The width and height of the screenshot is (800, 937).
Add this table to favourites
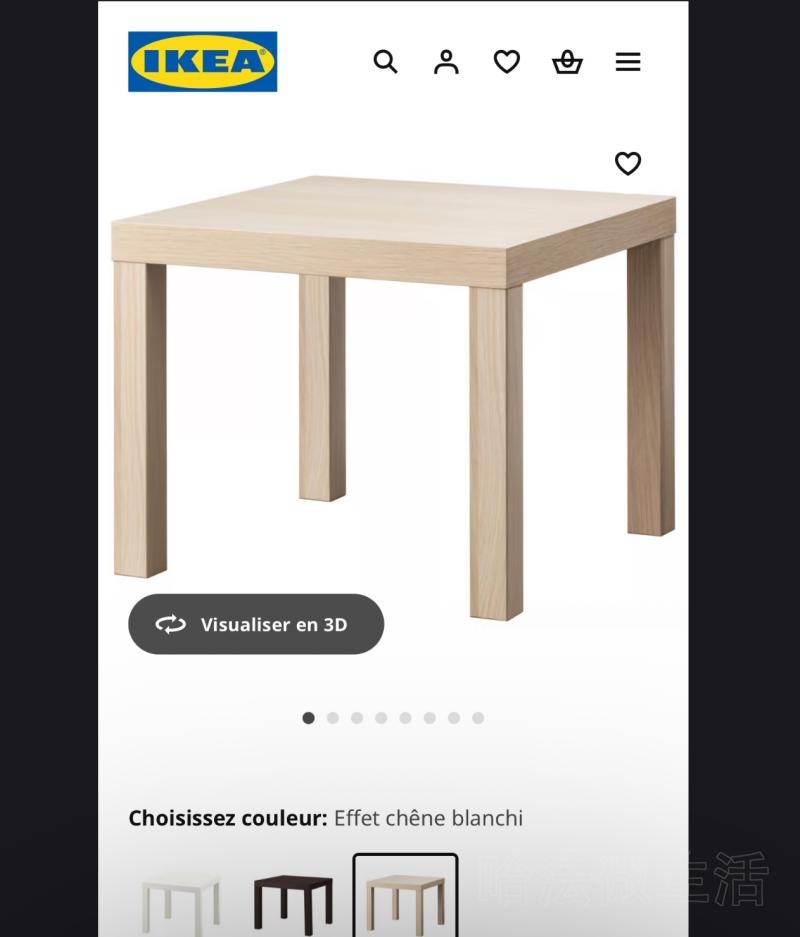click(x=627, y=163)
